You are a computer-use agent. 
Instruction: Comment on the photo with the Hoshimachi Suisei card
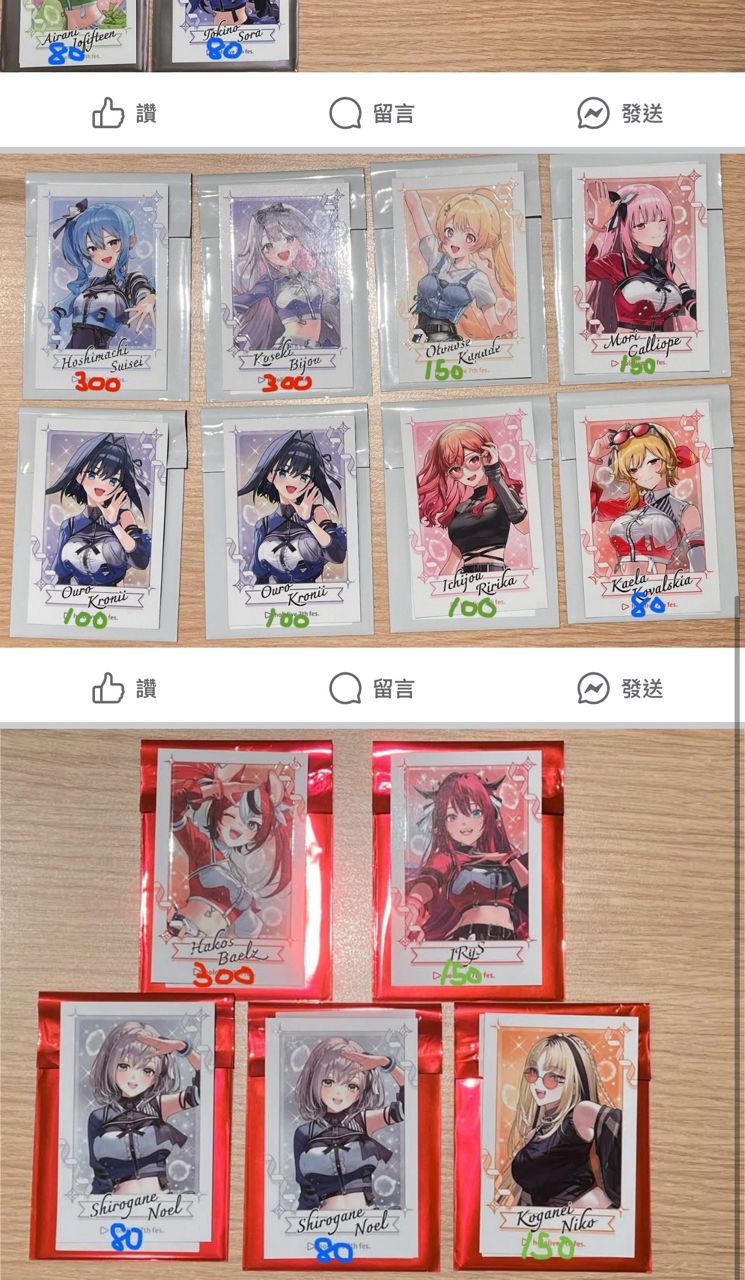click(x=372, y=688)
